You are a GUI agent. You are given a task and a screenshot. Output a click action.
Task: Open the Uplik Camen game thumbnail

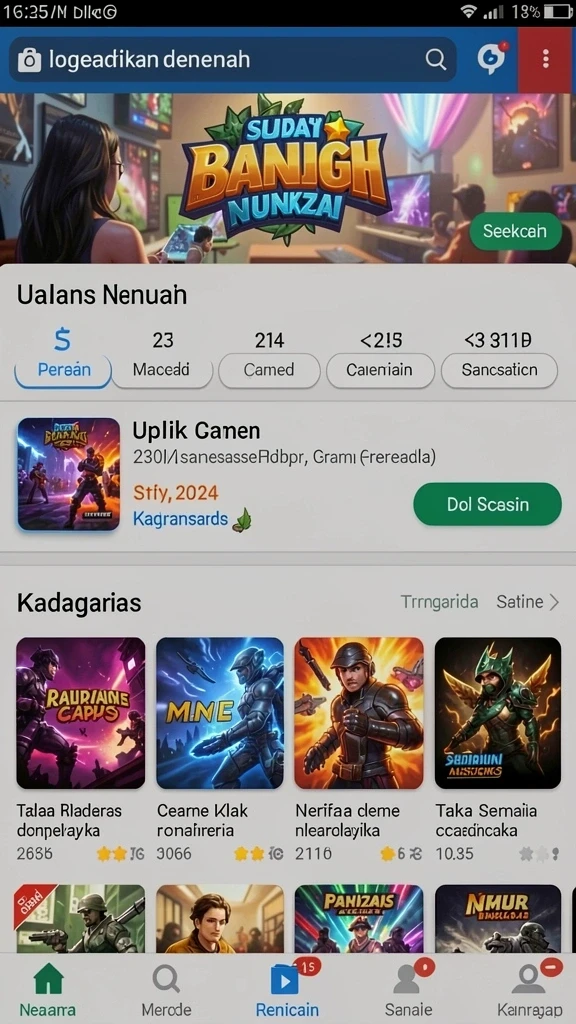69,473
